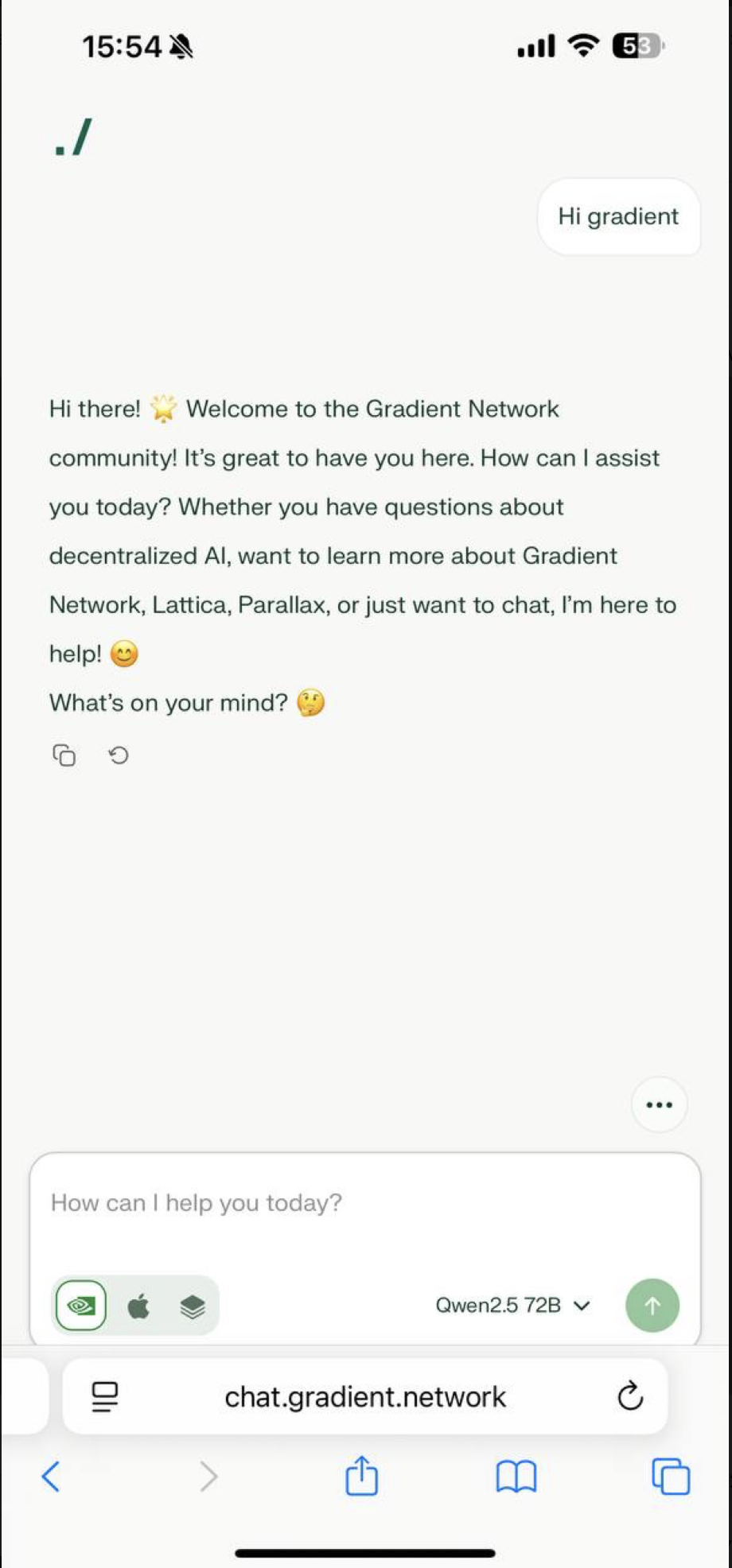Copy the assistant's welcome reply

click(64, 755)
